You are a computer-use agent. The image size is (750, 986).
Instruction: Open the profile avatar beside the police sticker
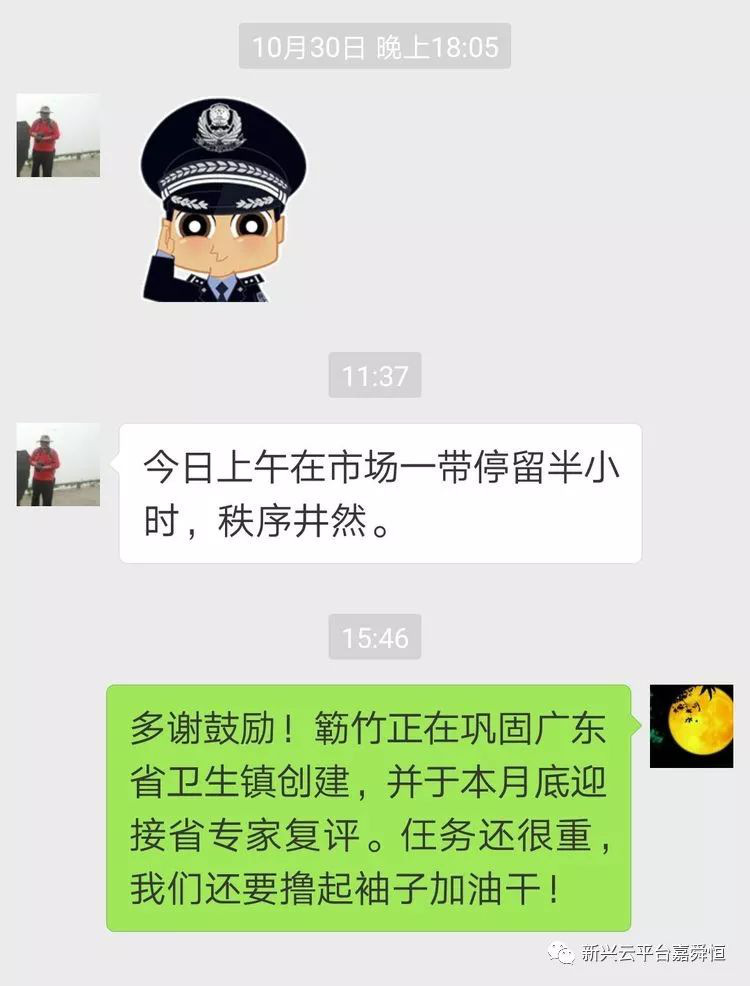point(58,136)
